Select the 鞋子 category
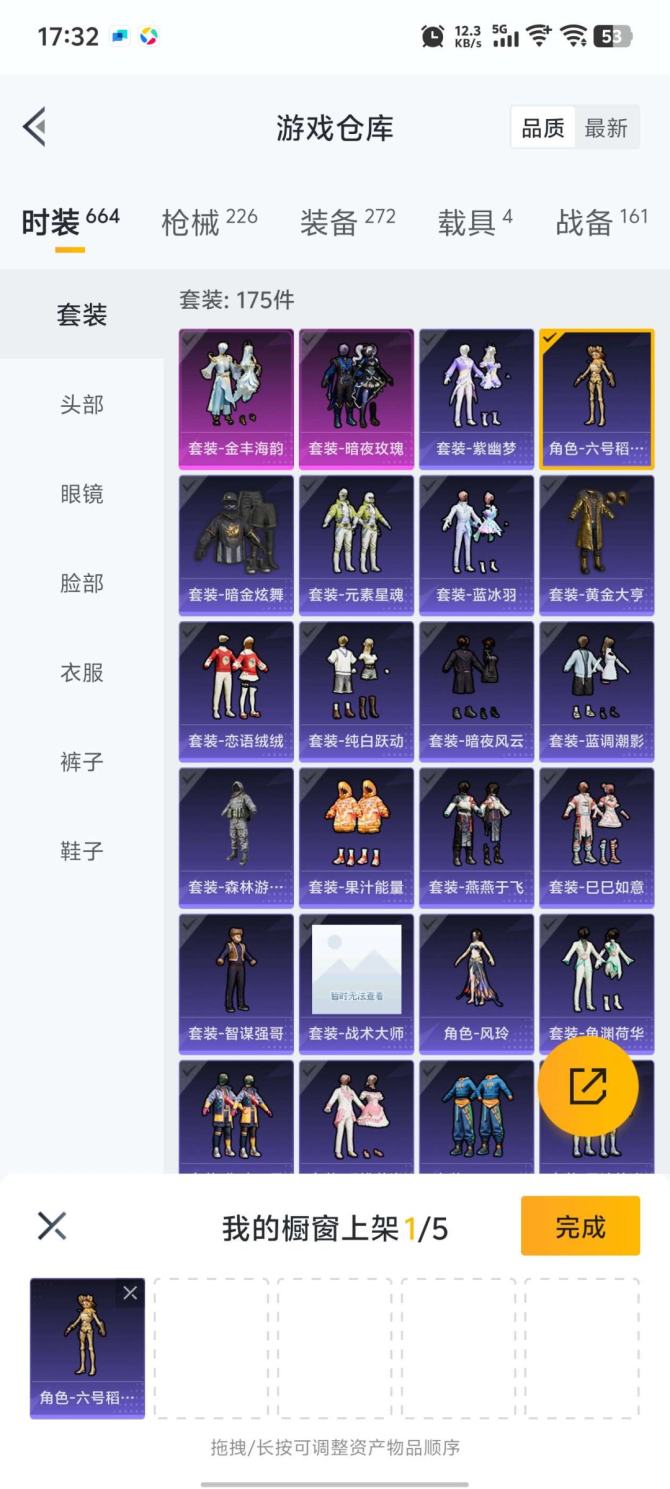This screenshot has width=670, height=1489. tap(81, 851)
